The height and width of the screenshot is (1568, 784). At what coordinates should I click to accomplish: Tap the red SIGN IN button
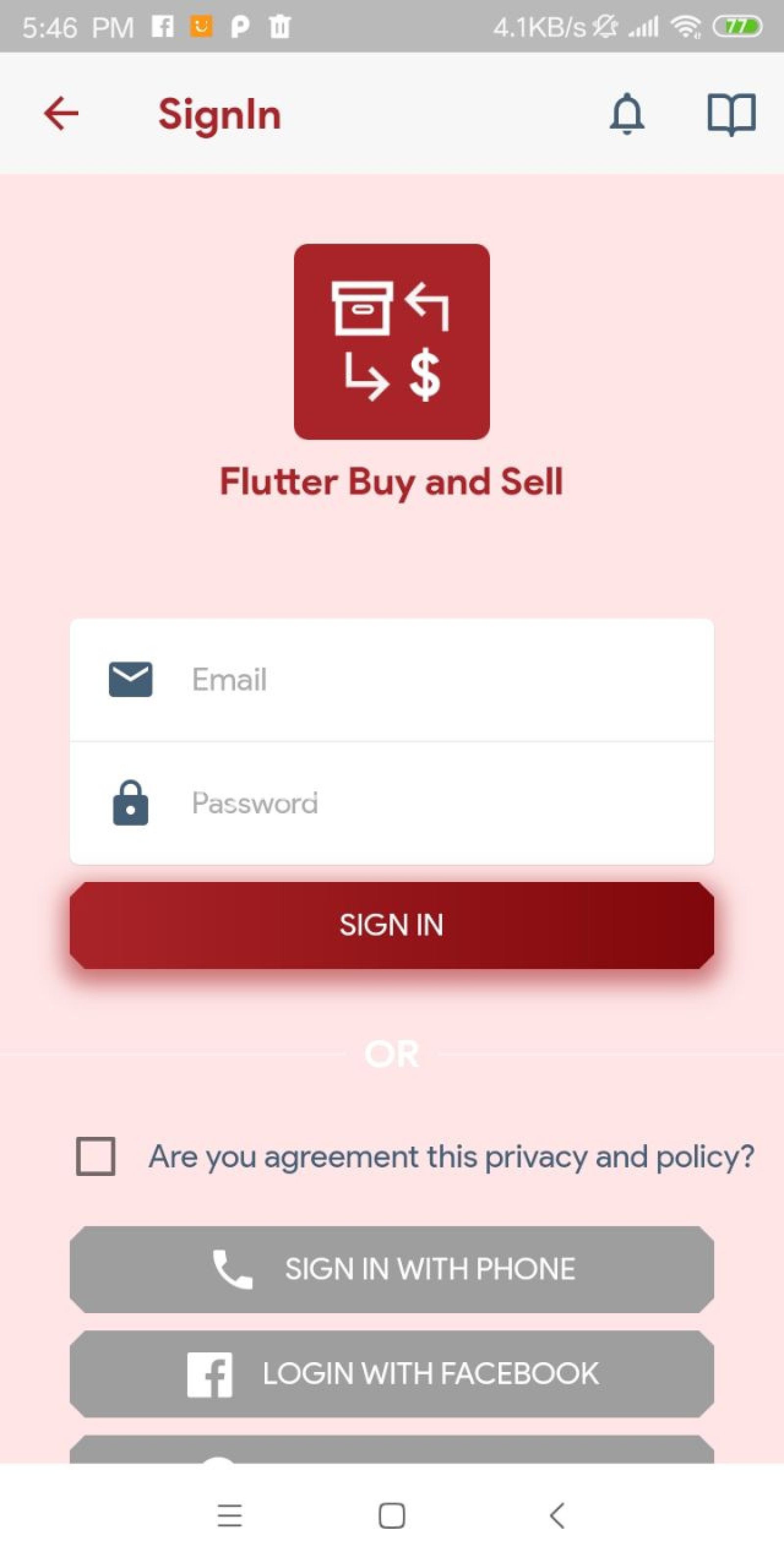click(392, 925)
